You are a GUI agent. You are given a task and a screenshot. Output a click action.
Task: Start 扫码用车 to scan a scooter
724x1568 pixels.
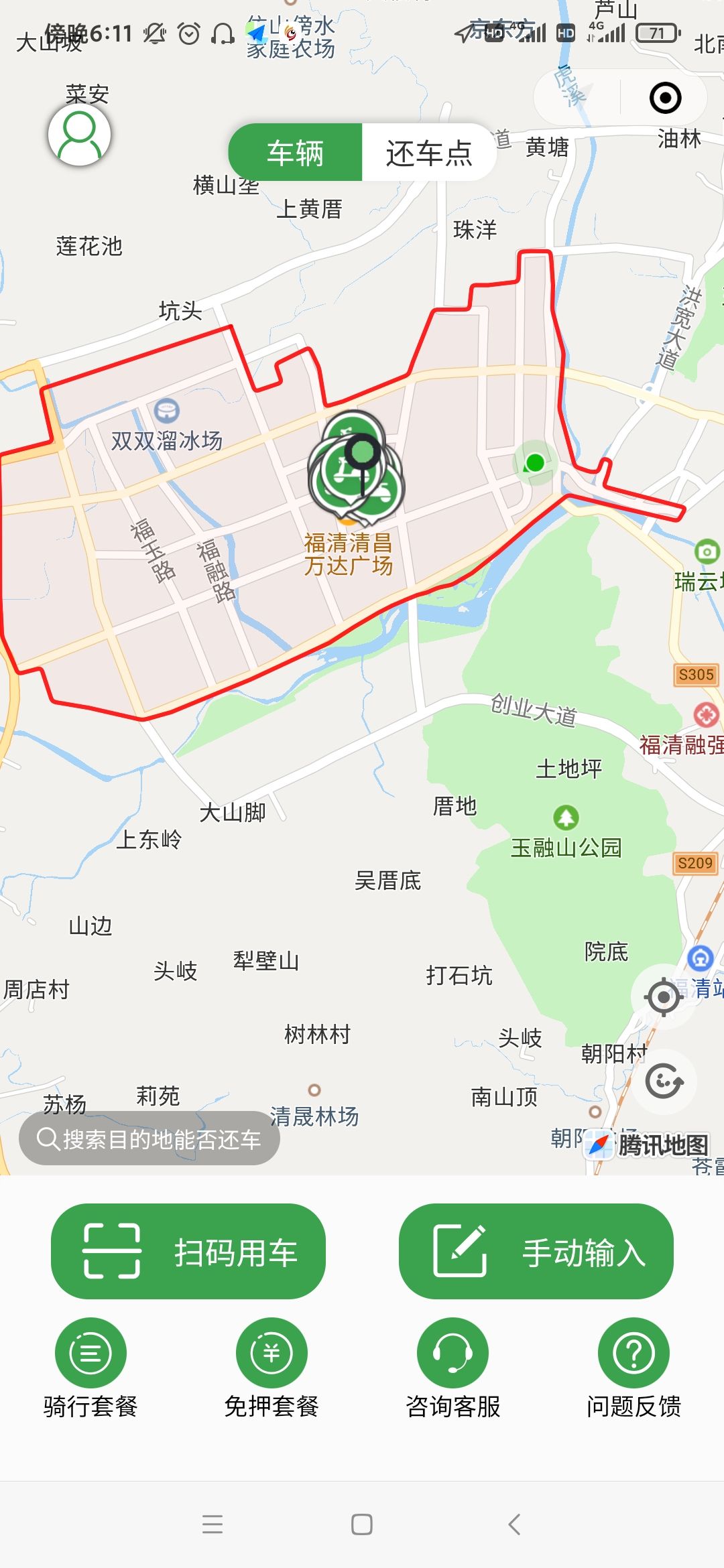coord(188,1252)
